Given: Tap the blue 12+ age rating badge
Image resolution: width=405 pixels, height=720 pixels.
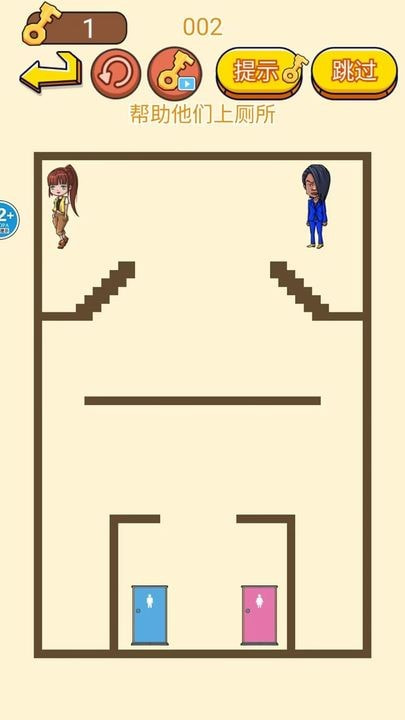Looking at the screenshot, I should [x=8, y=220].
